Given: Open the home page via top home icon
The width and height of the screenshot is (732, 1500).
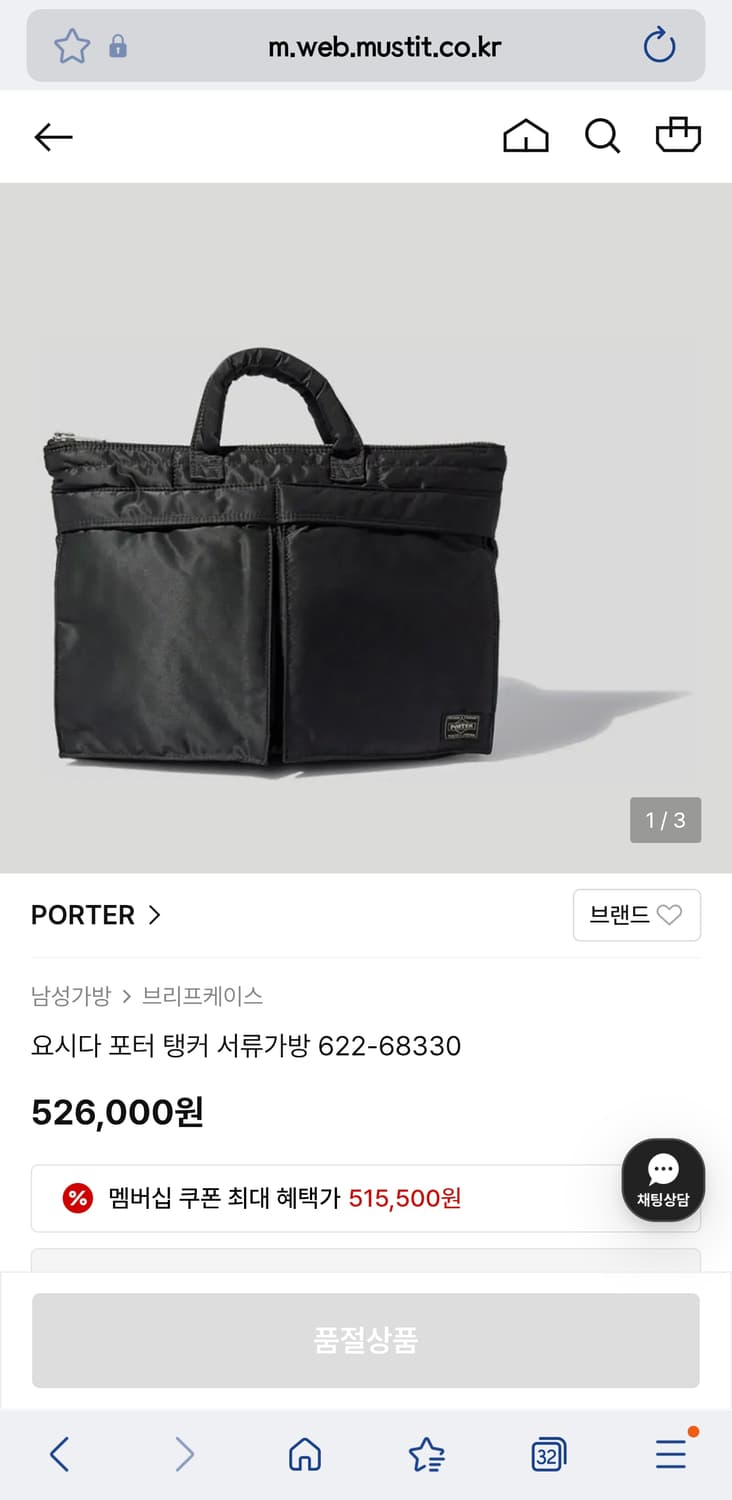Looking at the screenshot, I should 527,136.
